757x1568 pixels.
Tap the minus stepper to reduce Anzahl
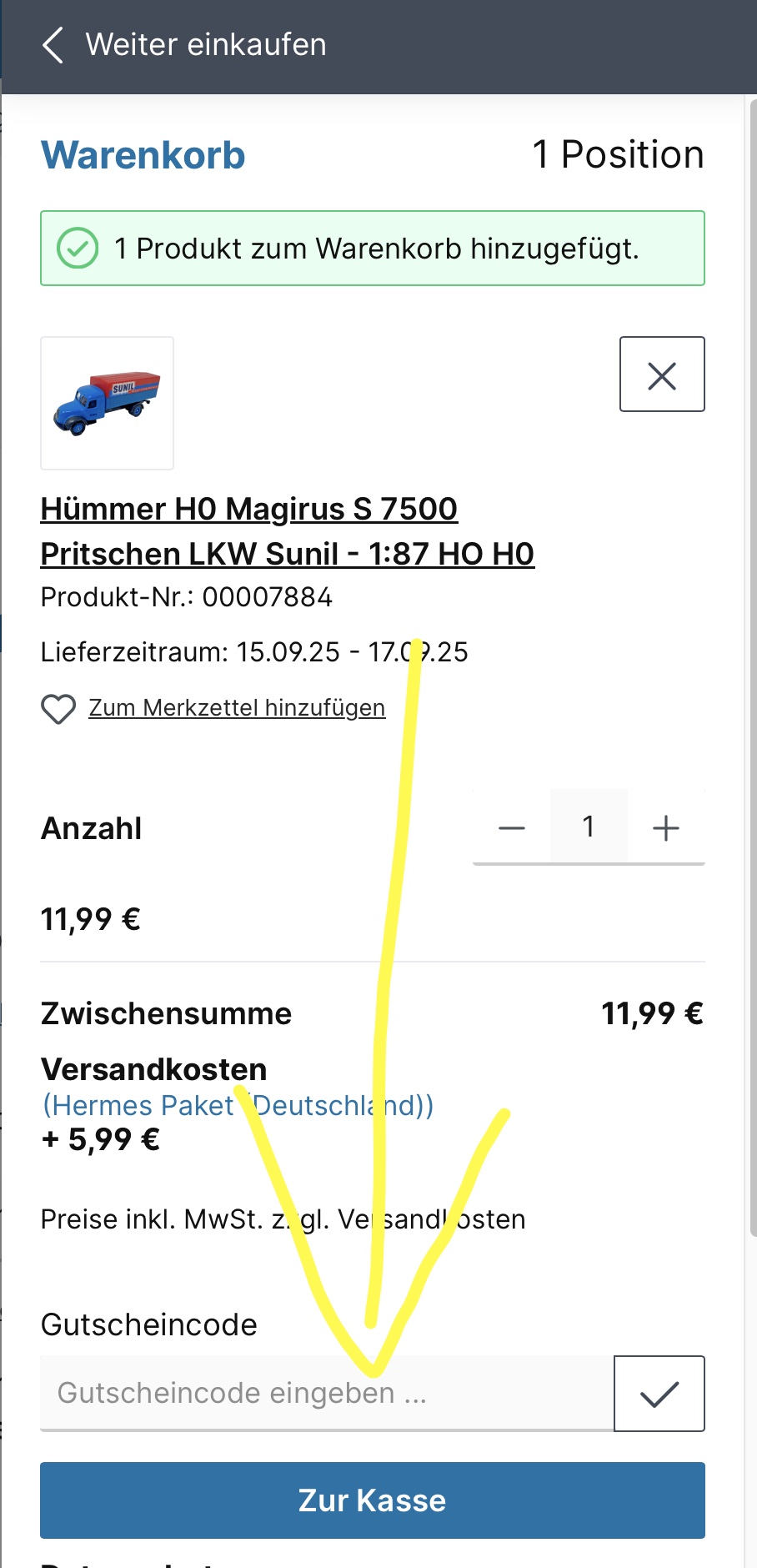pyautogui.click(x=511, y=827)
